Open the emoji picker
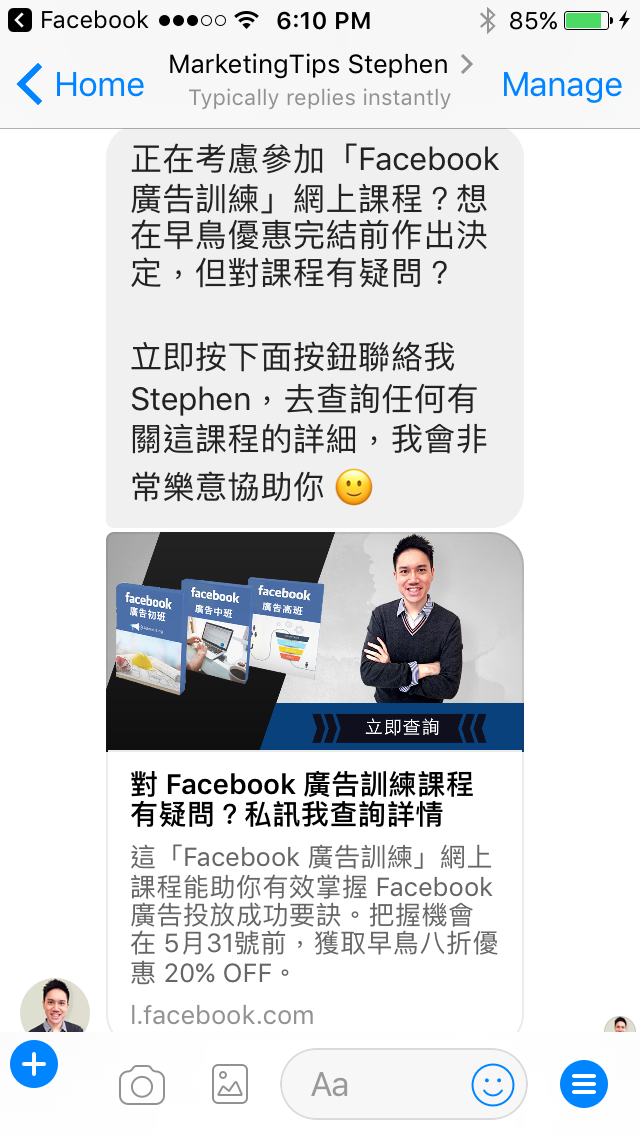 pos(493,1085)
